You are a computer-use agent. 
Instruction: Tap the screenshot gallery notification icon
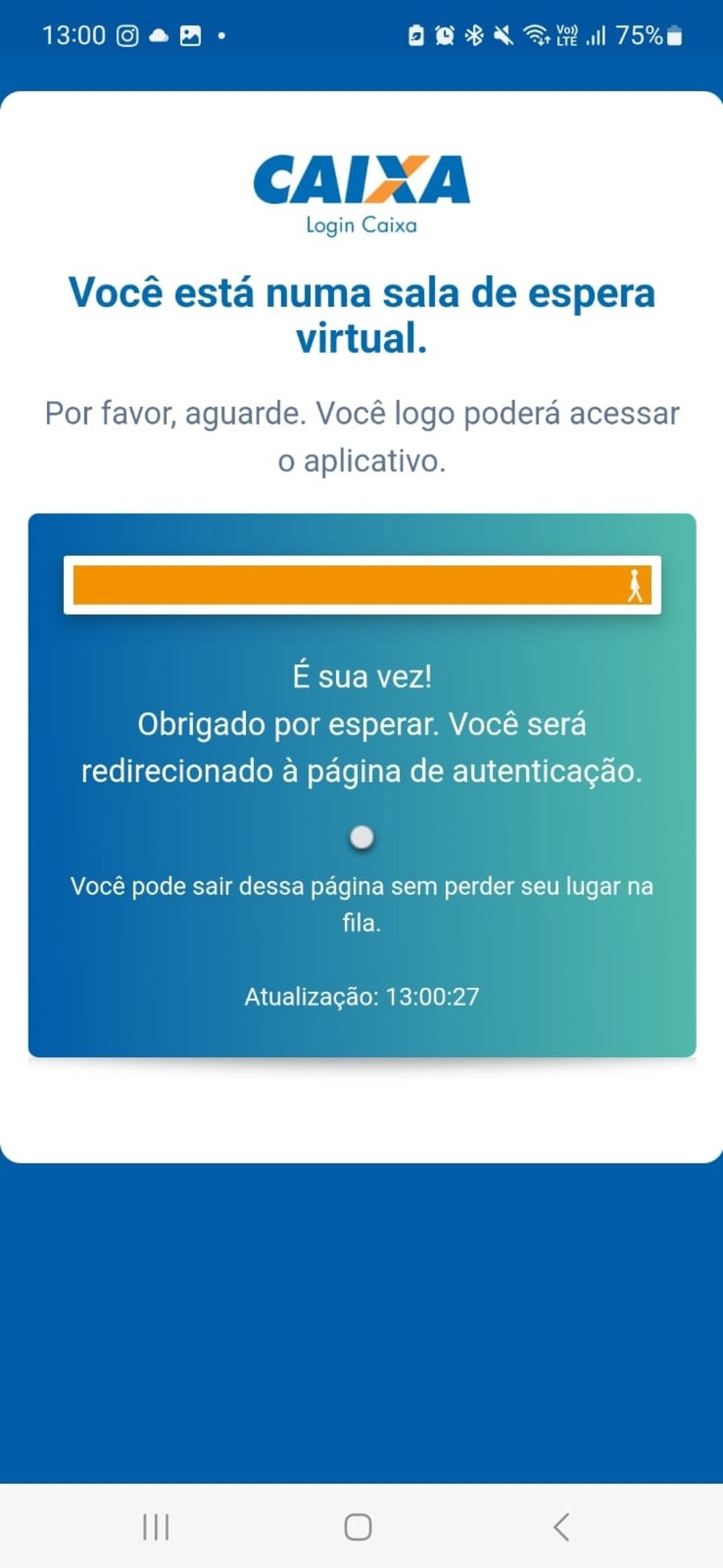[x=190, y=34]
